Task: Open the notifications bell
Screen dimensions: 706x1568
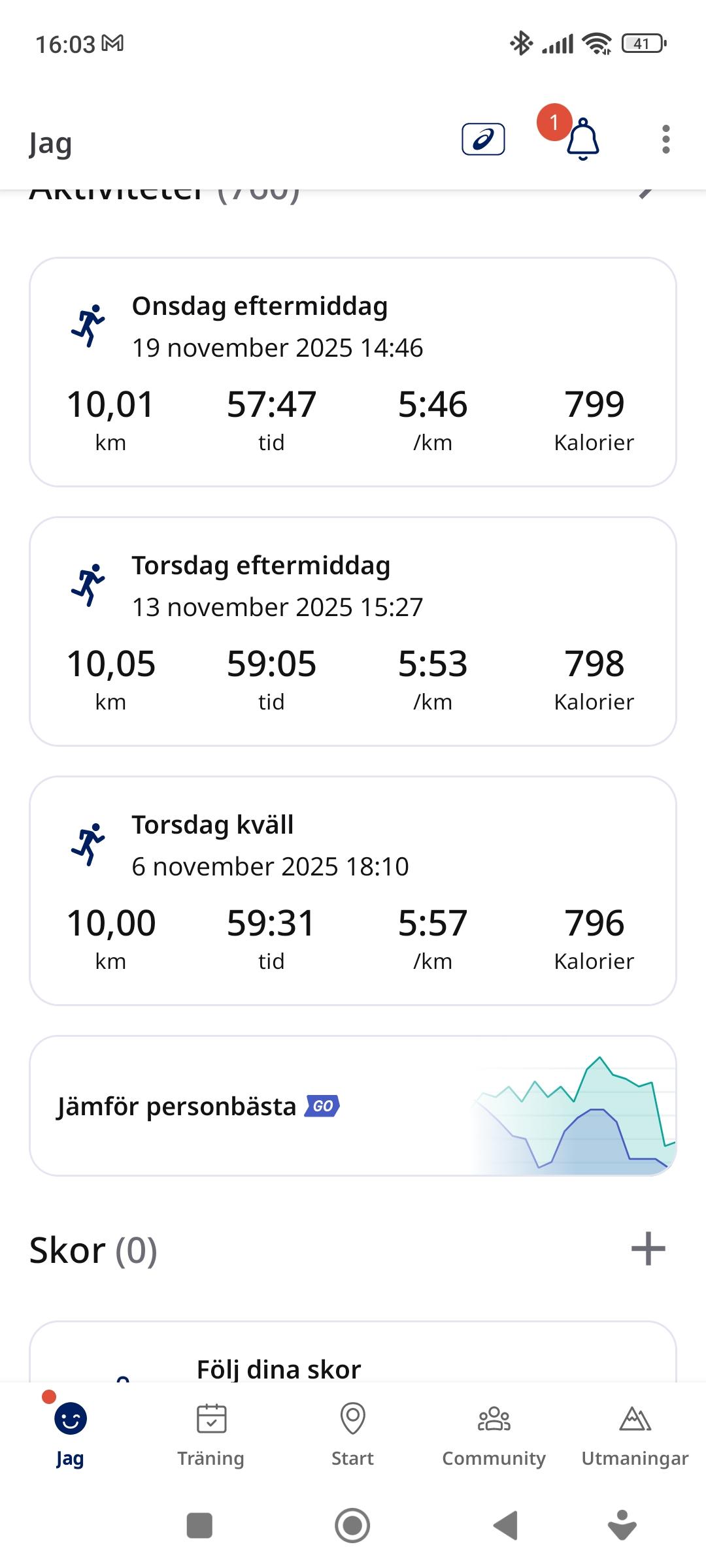Action: (582, 139)
